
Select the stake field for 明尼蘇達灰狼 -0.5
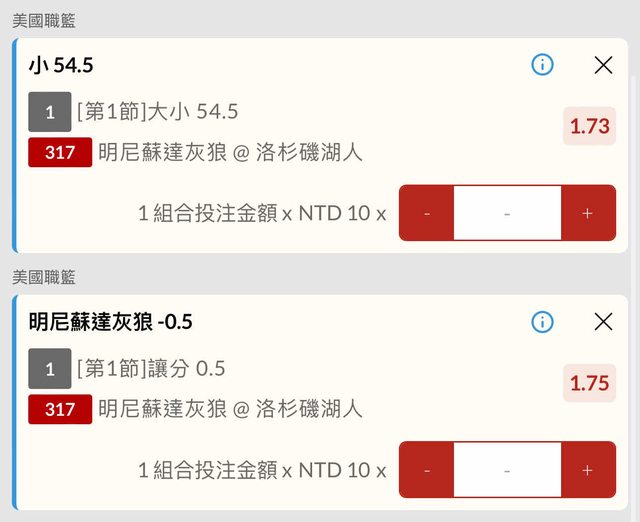pyautogui.click(x=507, y=469)
